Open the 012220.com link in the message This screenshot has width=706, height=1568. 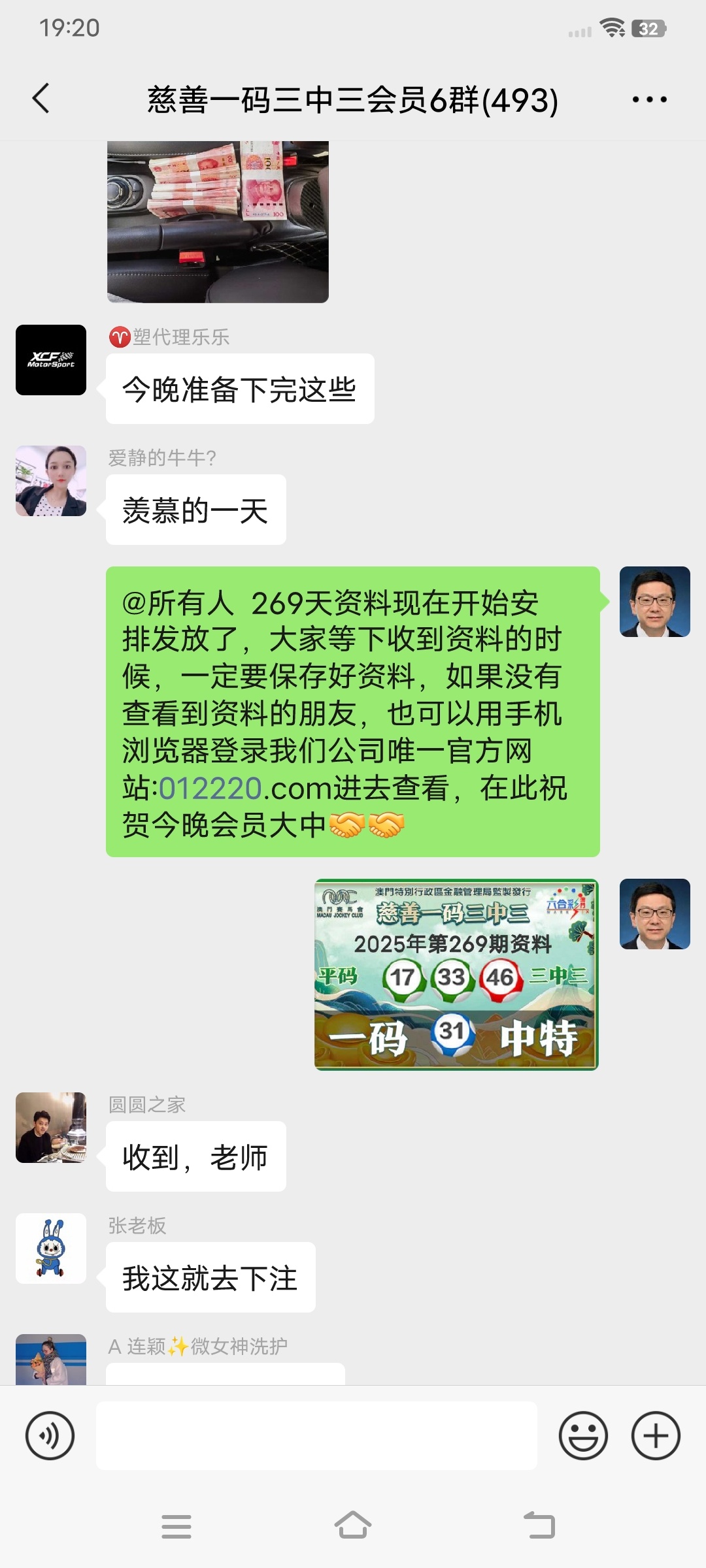[211, 789]
